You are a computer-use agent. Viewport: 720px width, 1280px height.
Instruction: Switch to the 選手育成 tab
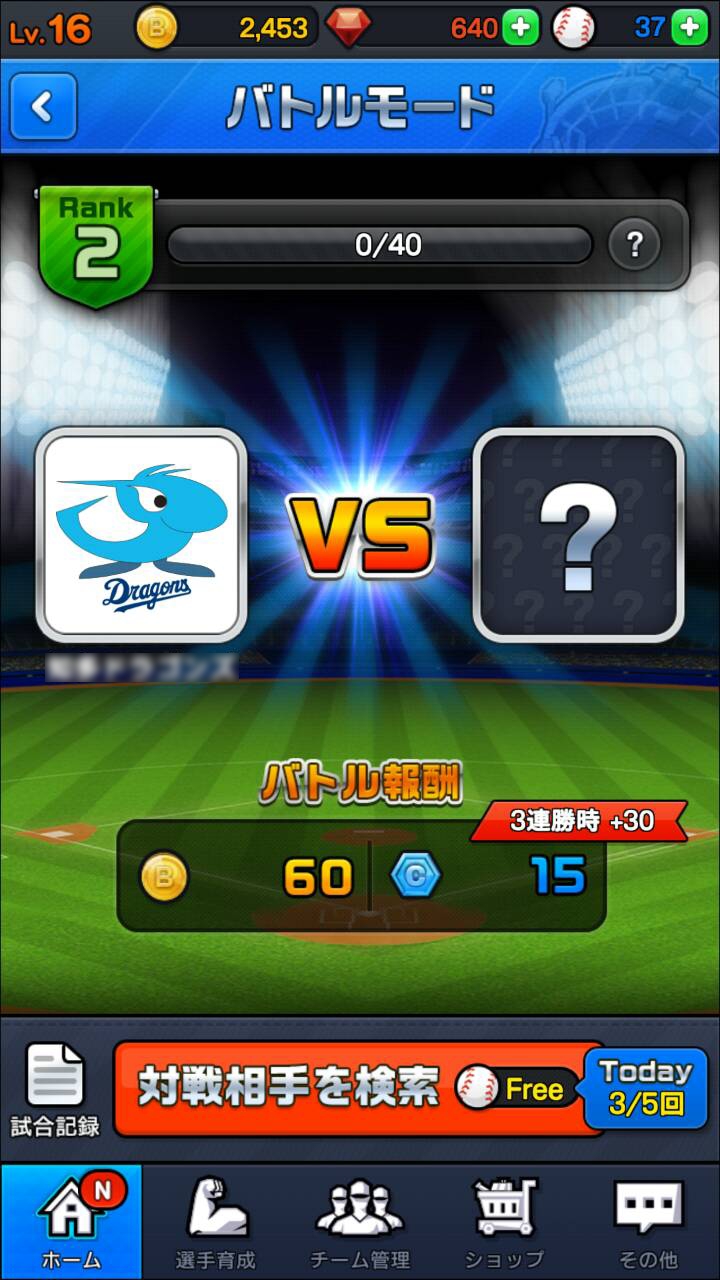(x=215, y=1222)
